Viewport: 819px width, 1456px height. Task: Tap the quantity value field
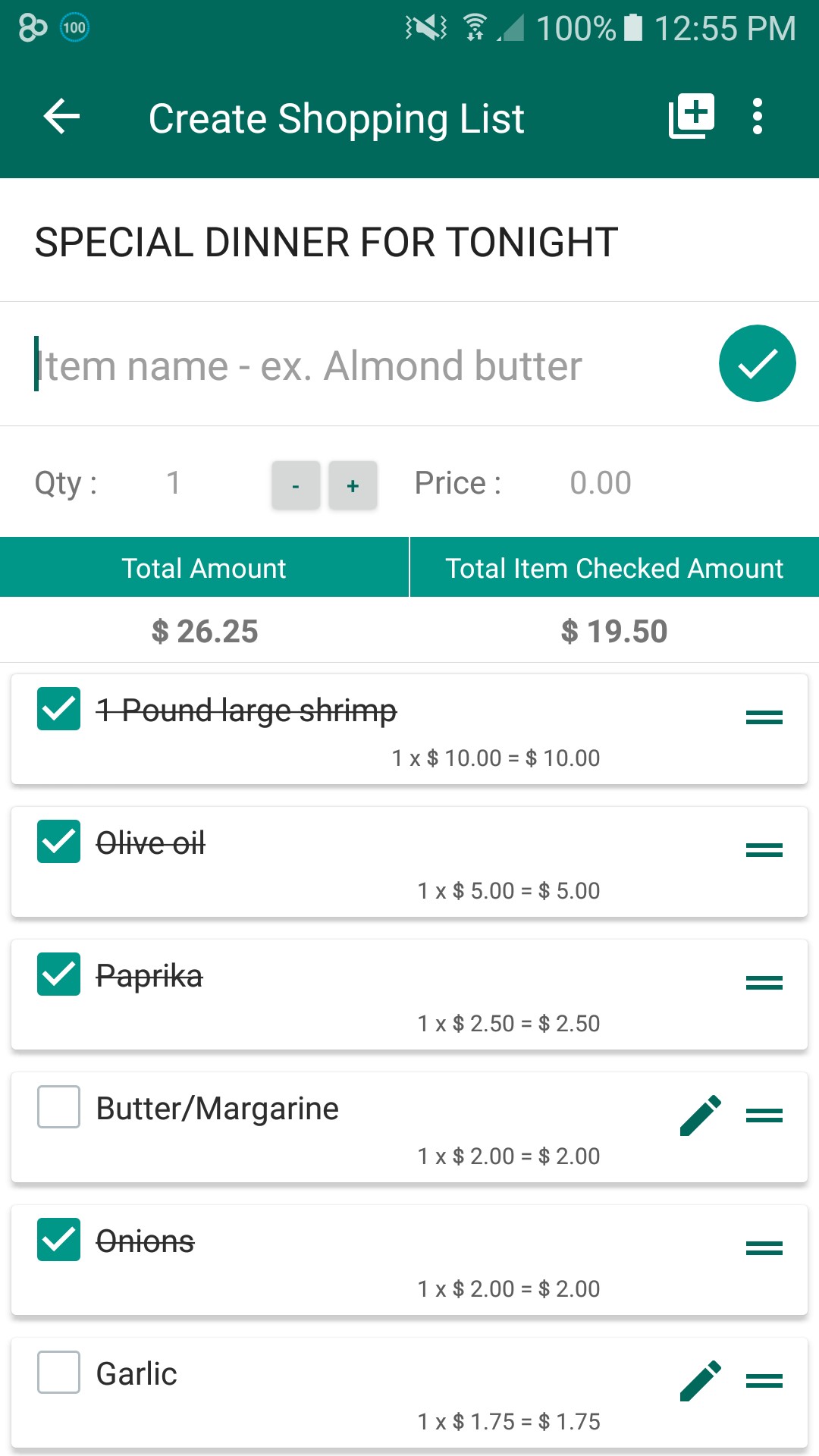(x=174, y=483)
